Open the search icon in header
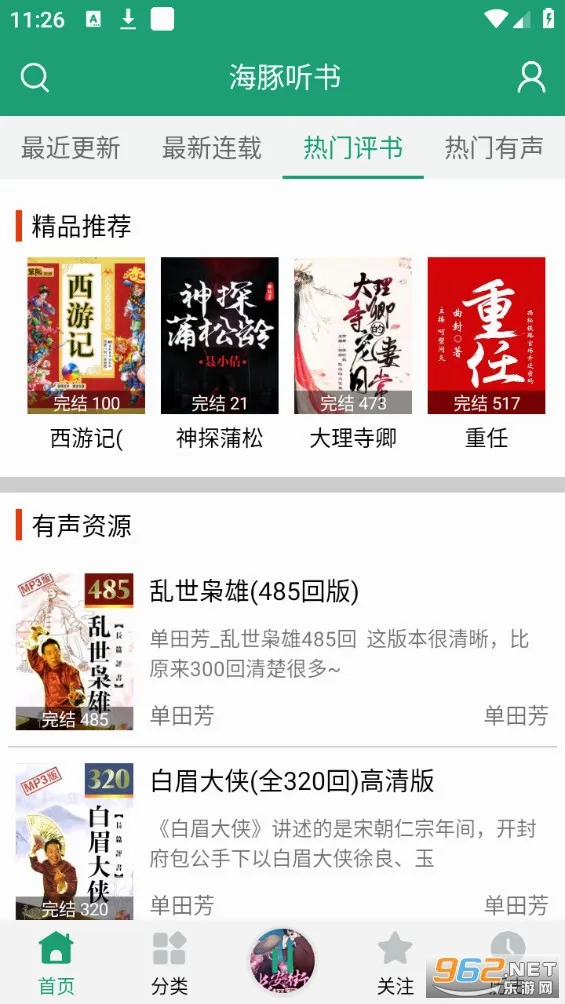Image resolution: width=565 pixels, height=1004 pixels. point(35,77)
